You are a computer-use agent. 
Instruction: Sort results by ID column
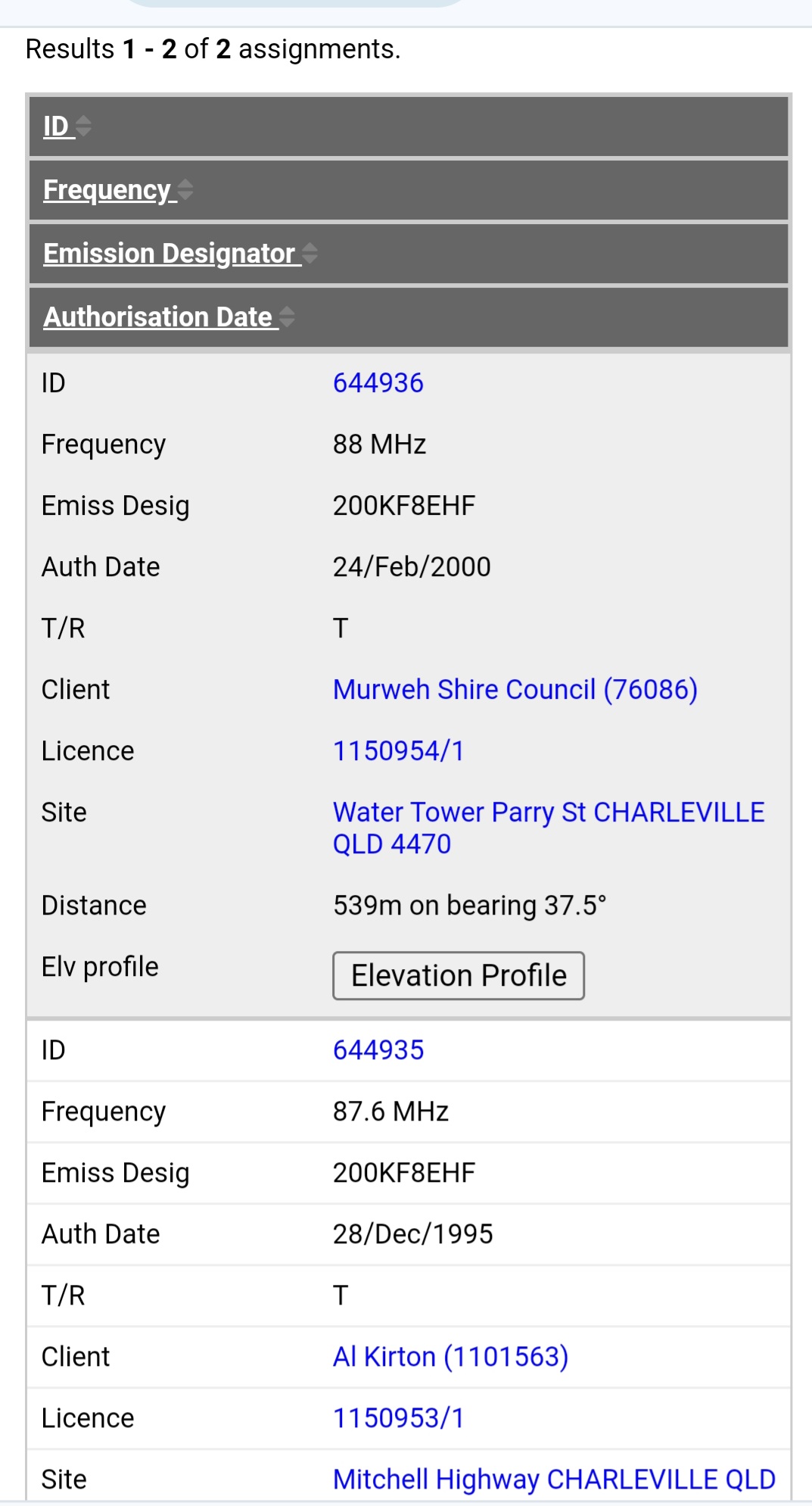(58, 126)
